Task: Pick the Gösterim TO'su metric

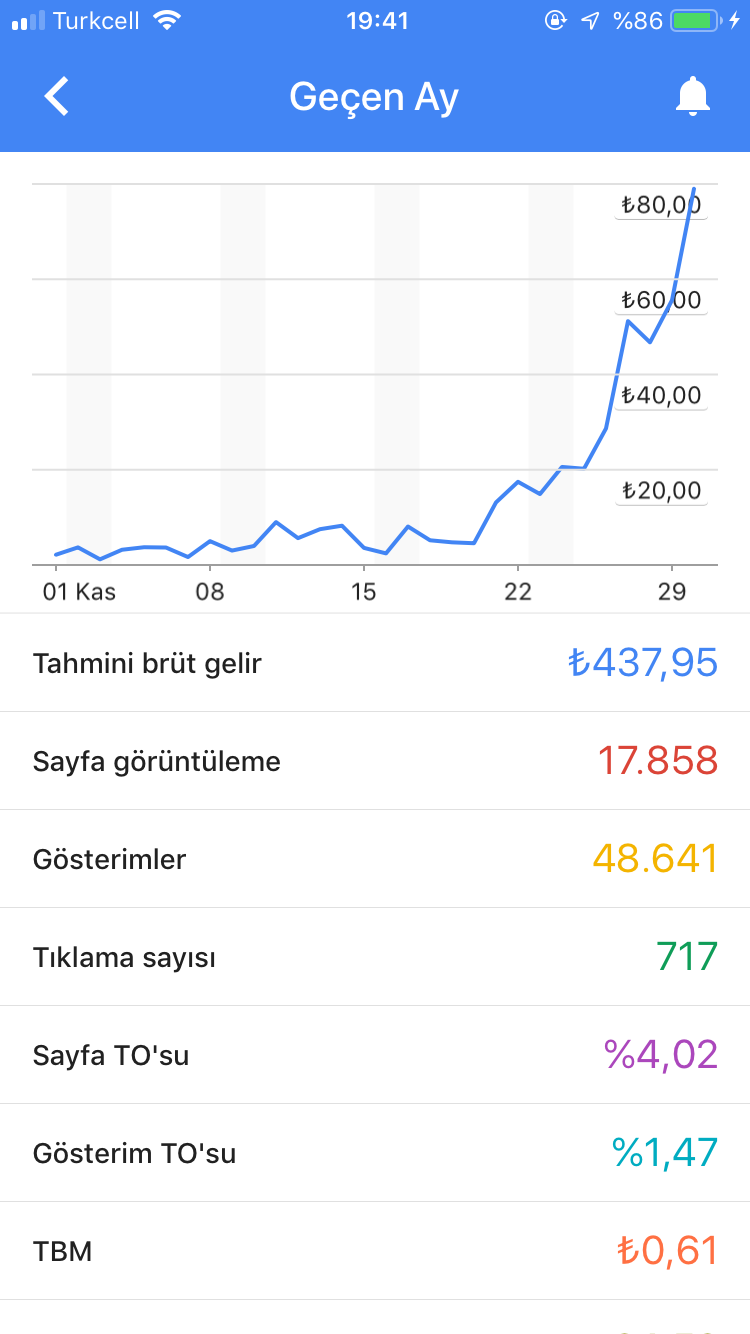Action: click(375, 1153)
